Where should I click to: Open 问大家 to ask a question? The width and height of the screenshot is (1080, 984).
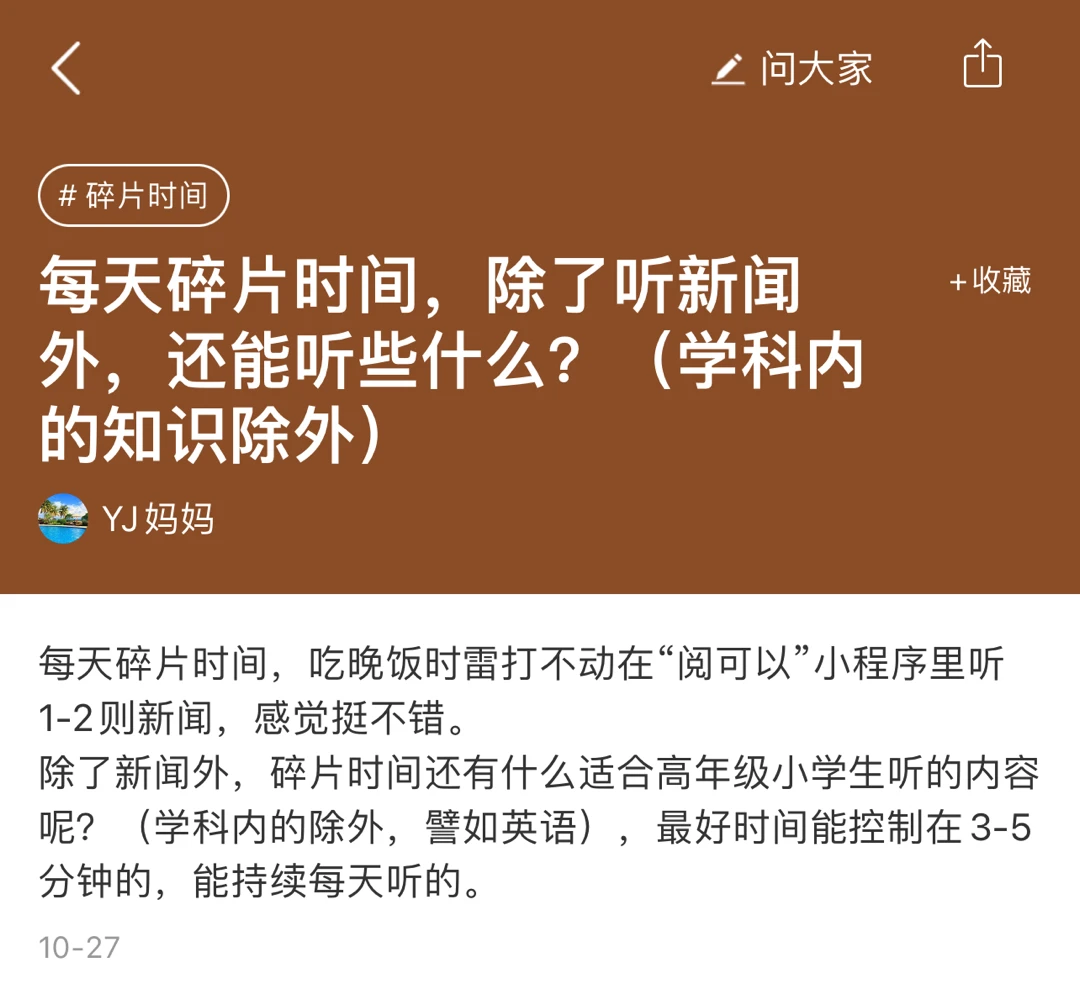click(792, 69)
